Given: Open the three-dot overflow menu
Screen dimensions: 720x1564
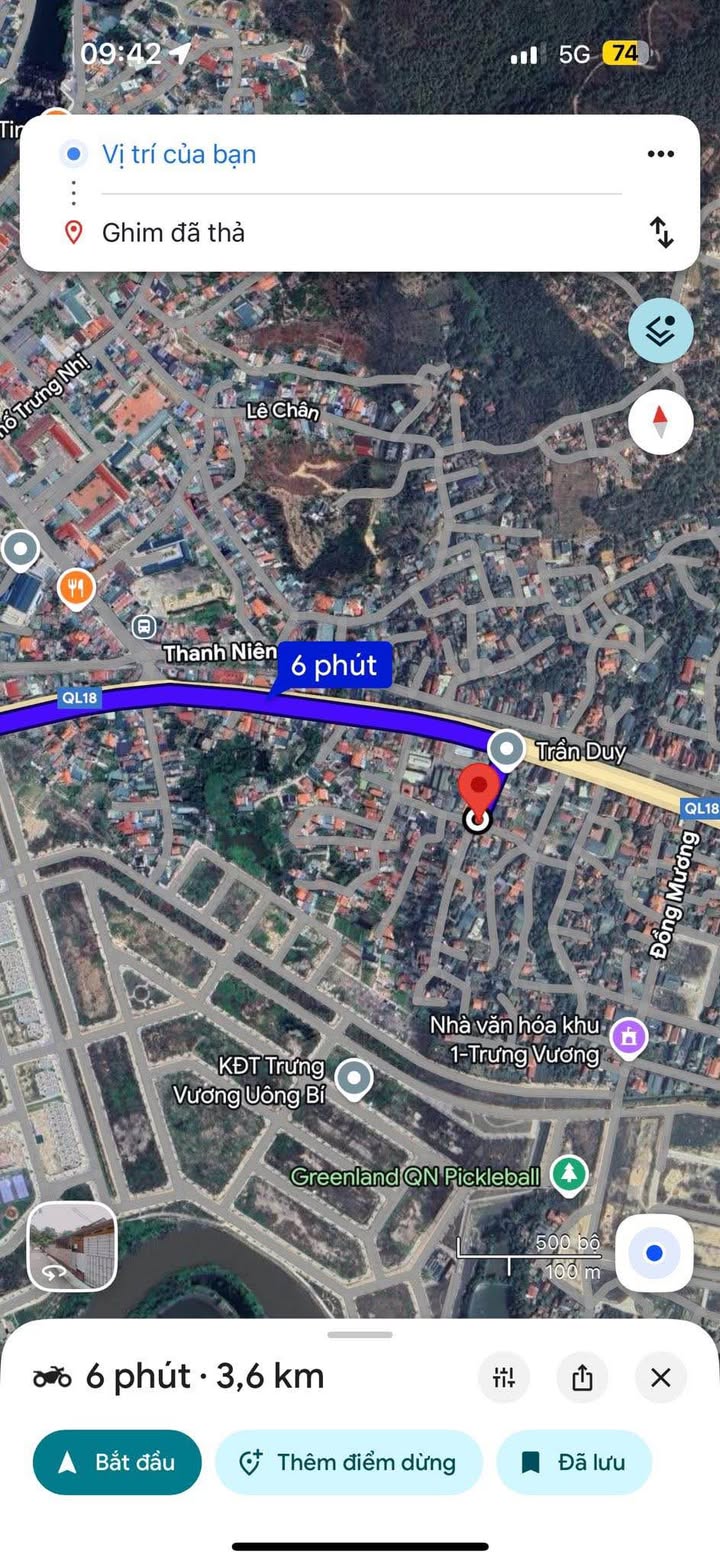Looking at the screenshot, I should (660, 154).
